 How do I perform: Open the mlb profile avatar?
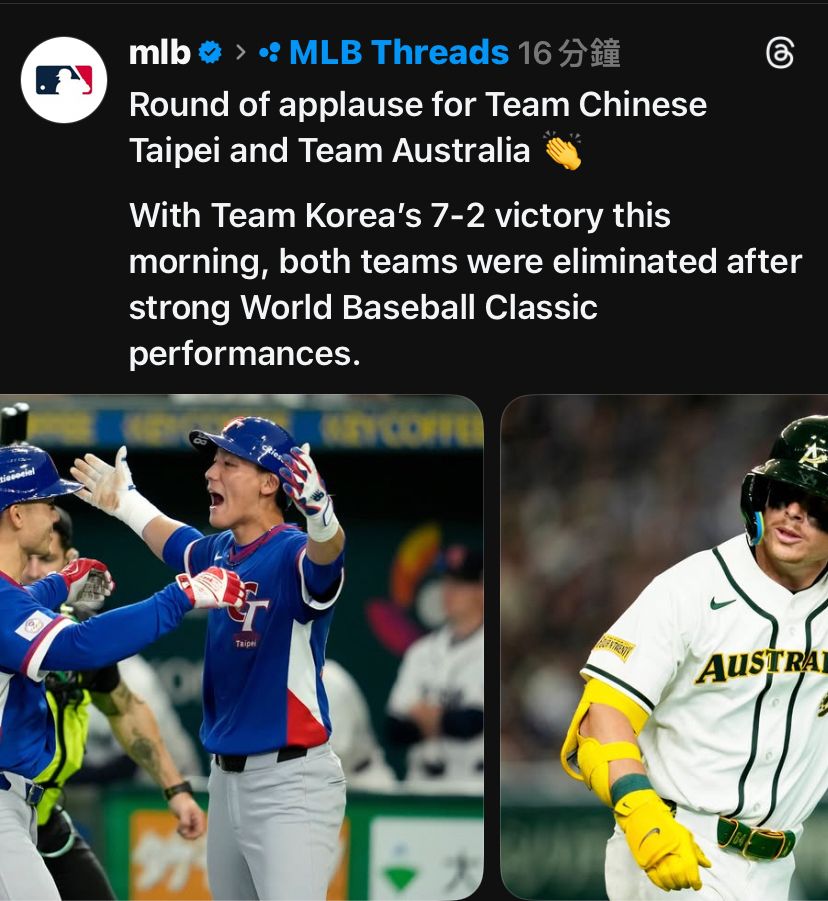tap(64, 80)
